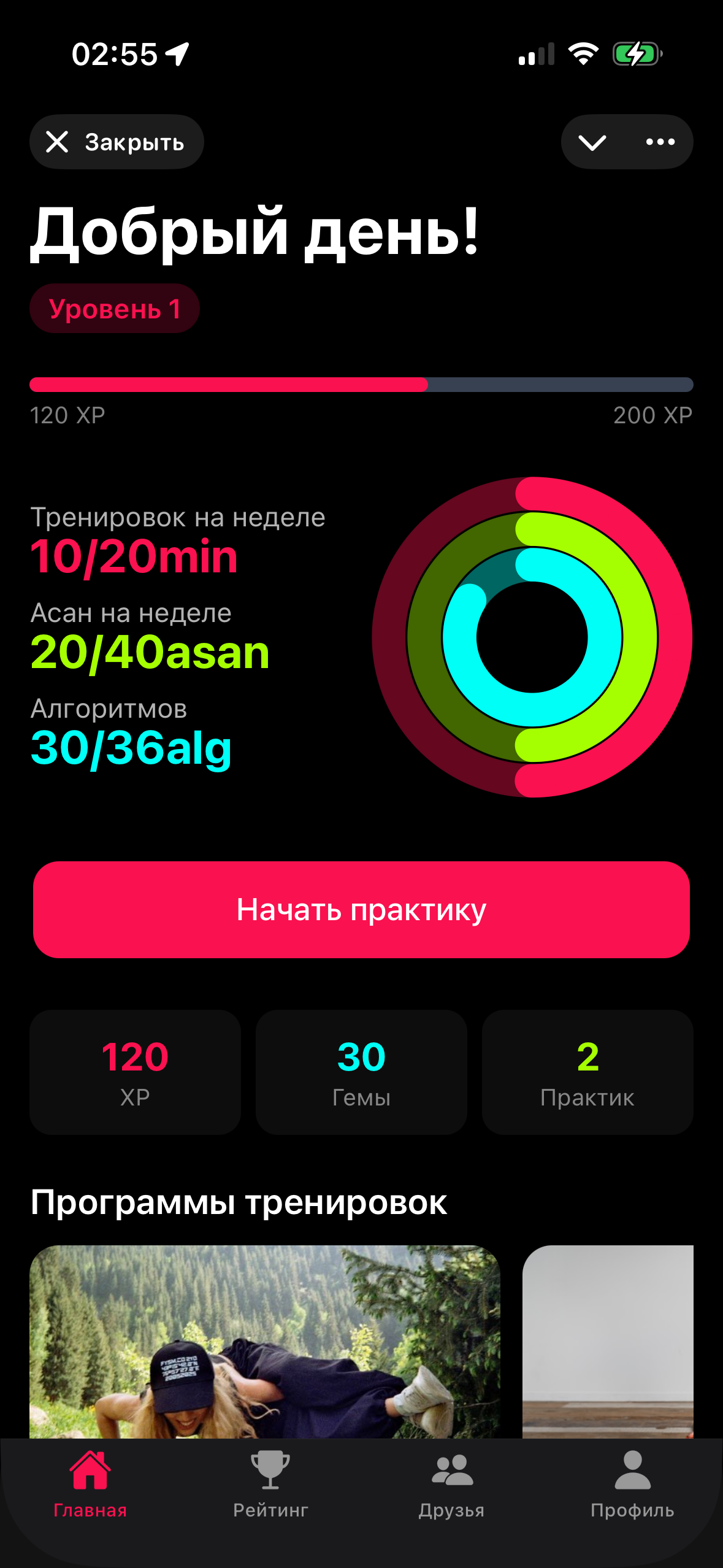Switch to the Рейтинг tab
This screenshot has height=1568, width=723.
[270, 1483]
